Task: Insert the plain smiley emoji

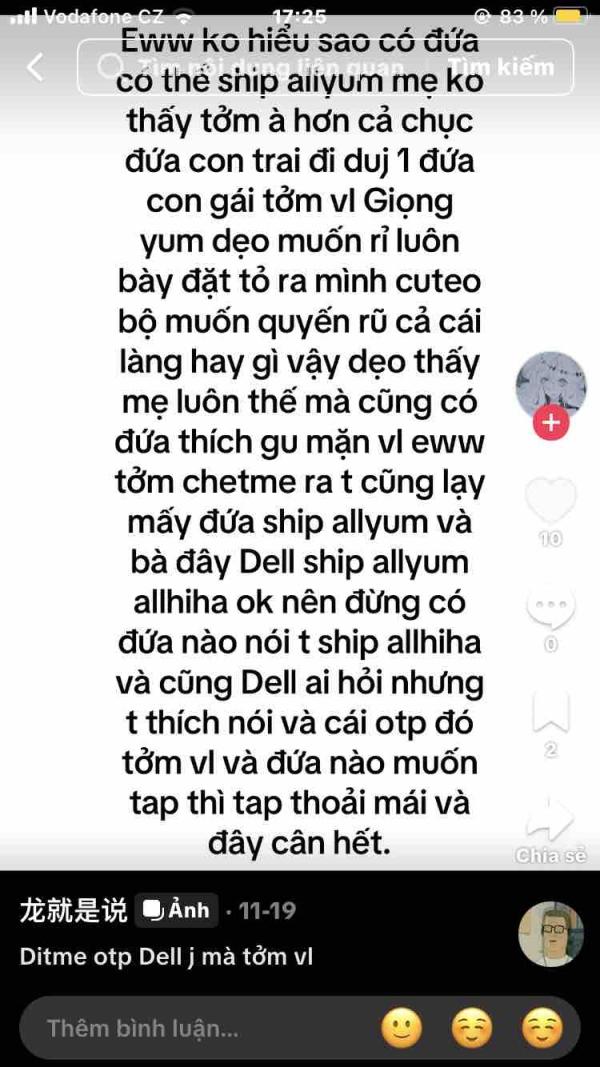Action: (401, 1028)
